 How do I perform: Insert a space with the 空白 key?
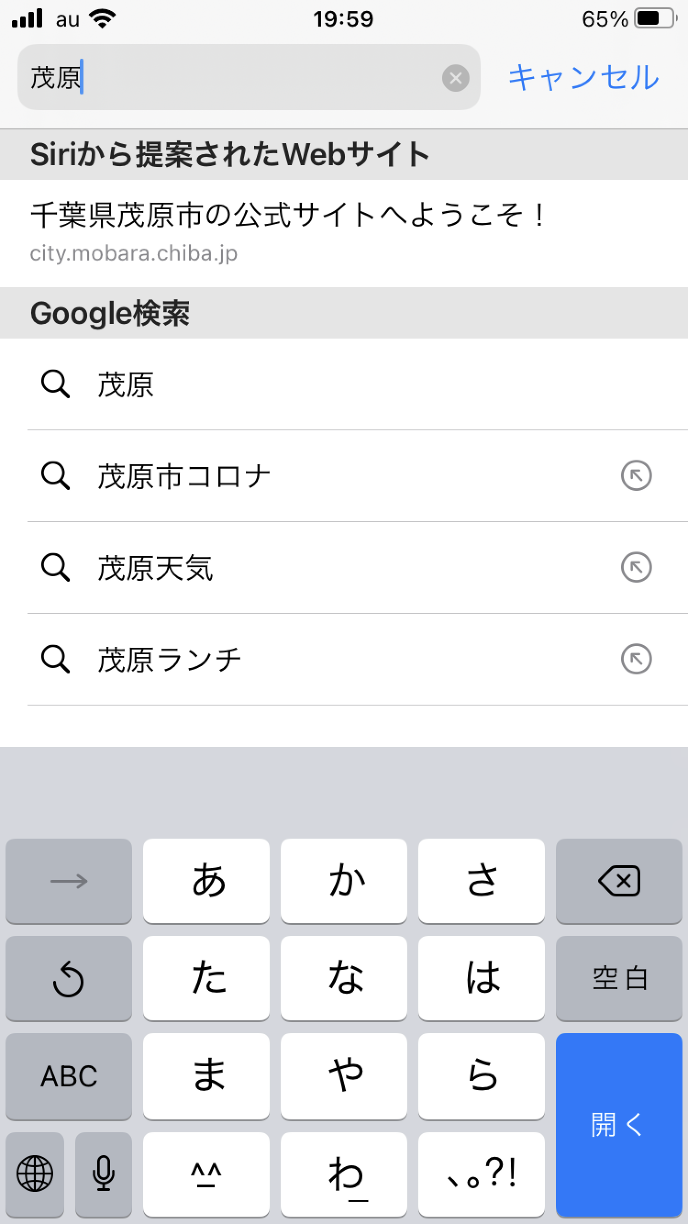(619, 979)
